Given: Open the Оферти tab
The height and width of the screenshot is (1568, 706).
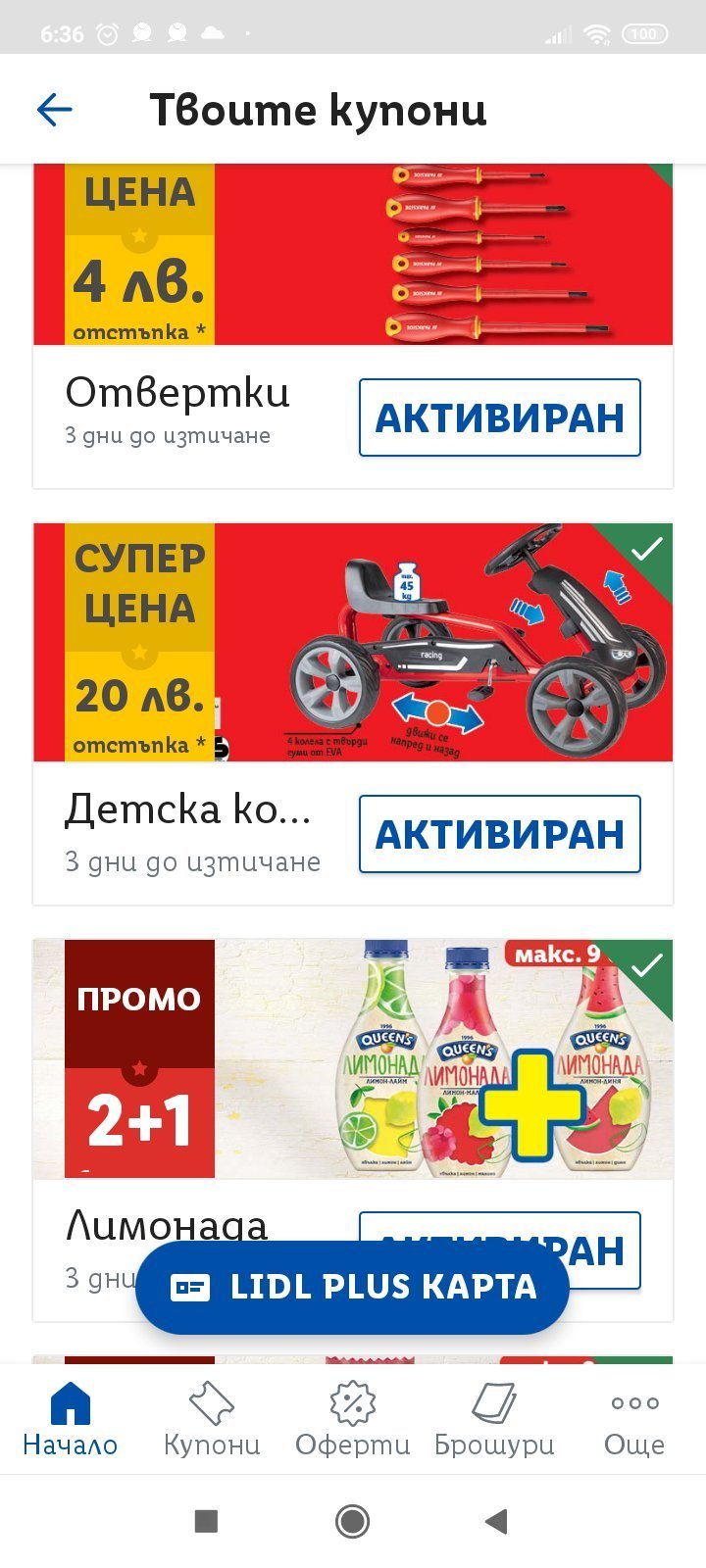Looking at the screenshot, I should [x=353, y=1417].
